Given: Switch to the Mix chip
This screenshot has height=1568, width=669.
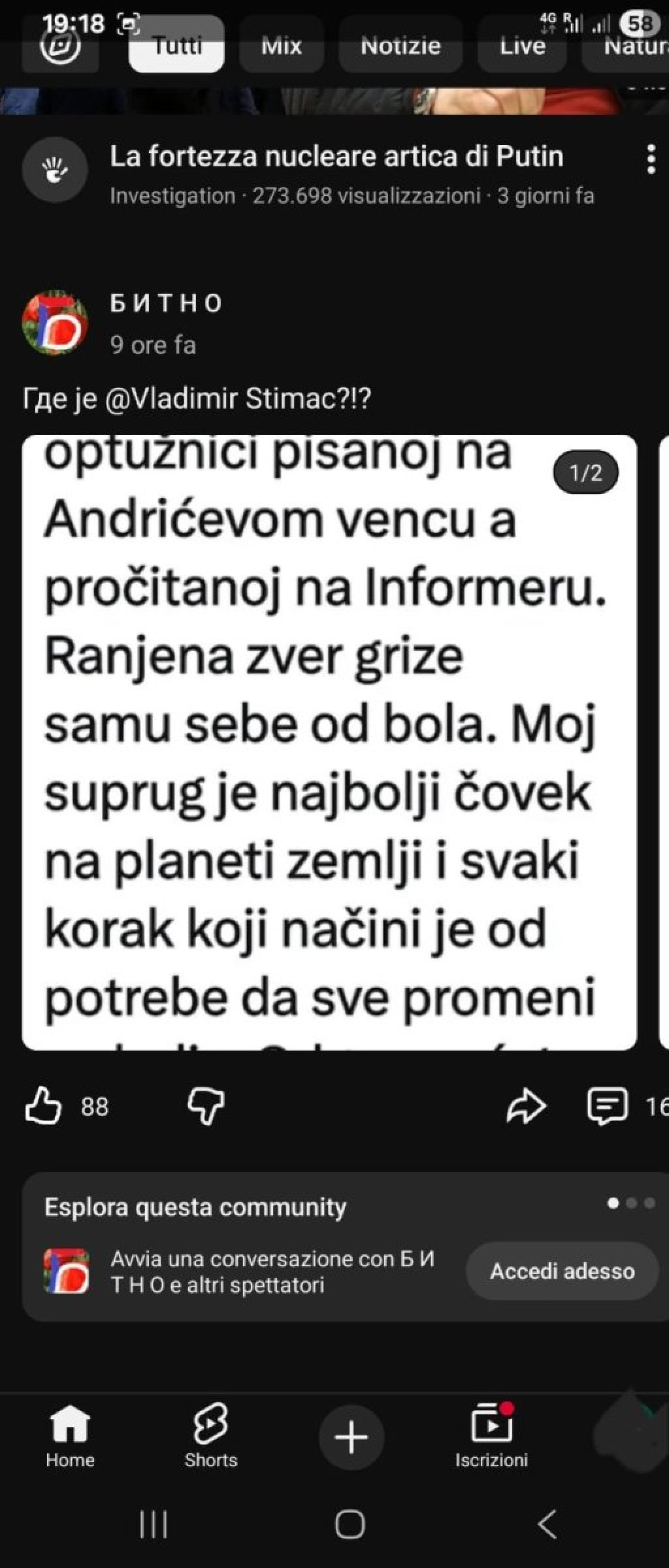Looking at the screenshot, I should 281,46.
